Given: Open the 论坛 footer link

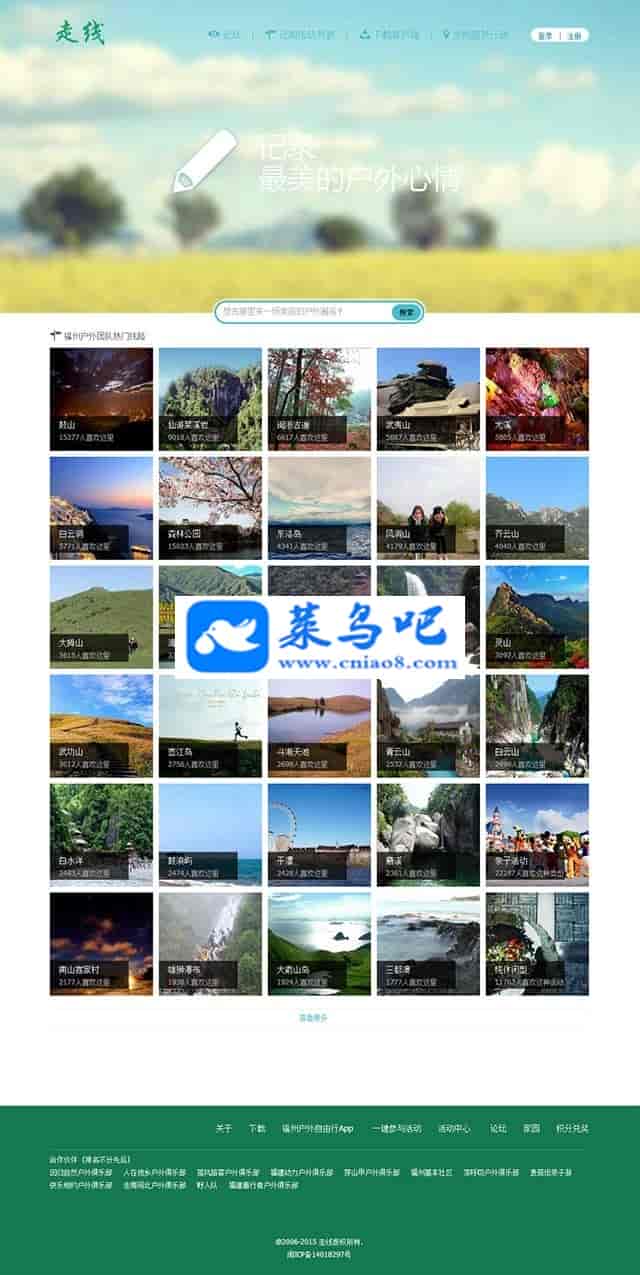Looking at the screenshot, I should [498, 1128].
